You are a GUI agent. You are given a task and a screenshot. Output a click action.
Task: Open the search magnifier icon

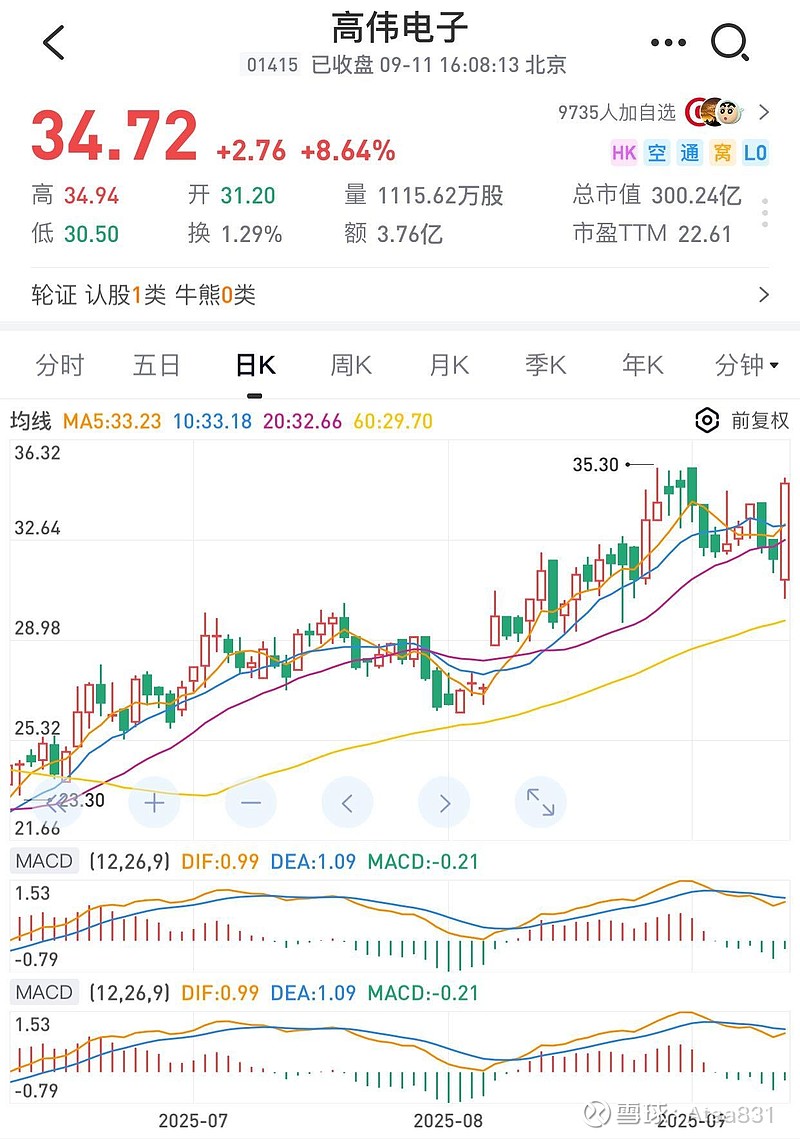[730, 43]
